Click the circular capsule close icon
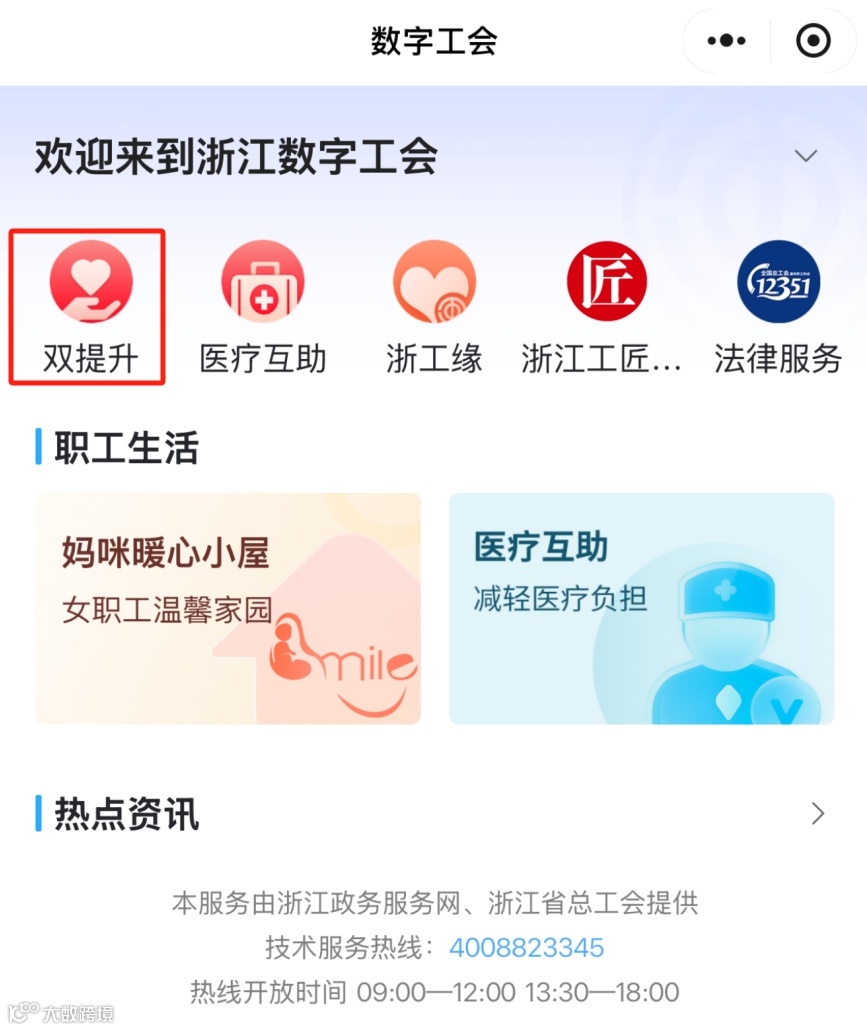Viewport: 867px width, 1030px height. (x=813, y=40)
